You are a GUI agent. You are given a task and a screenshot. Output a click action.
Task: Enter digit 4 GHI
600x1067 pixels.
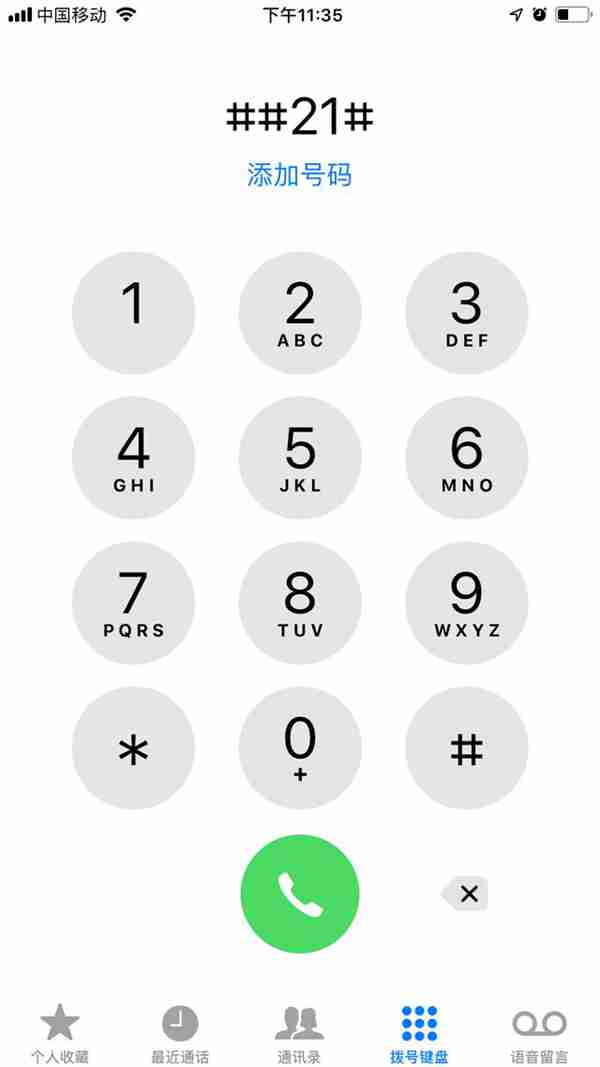(x=133, y=458)
